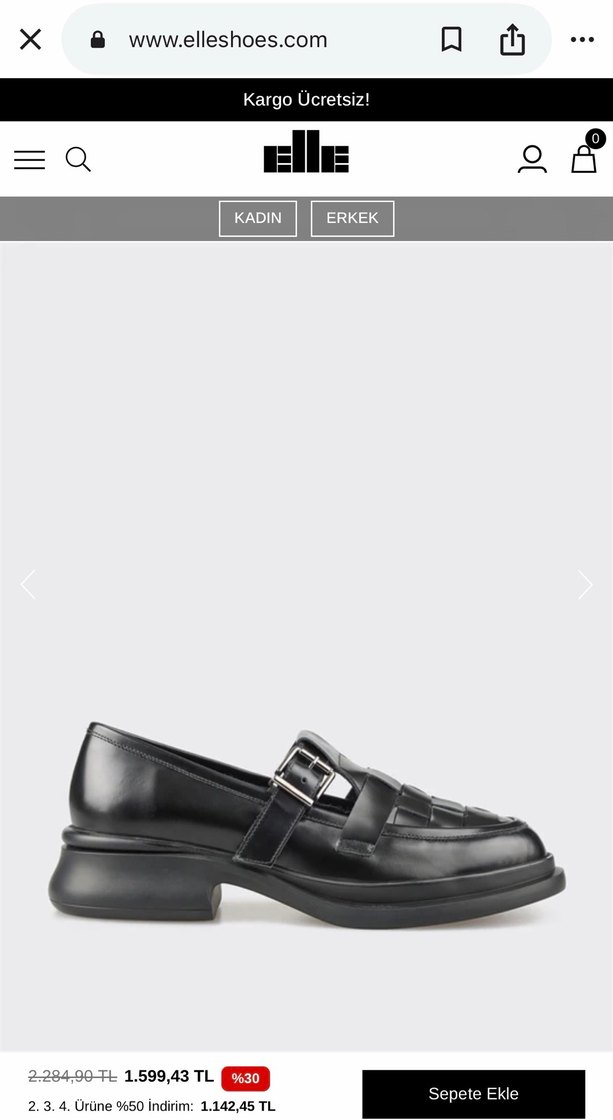Open the user account profile
Image resolution: width=613 pixels, height=1120 pixels.
coord(532,159)
